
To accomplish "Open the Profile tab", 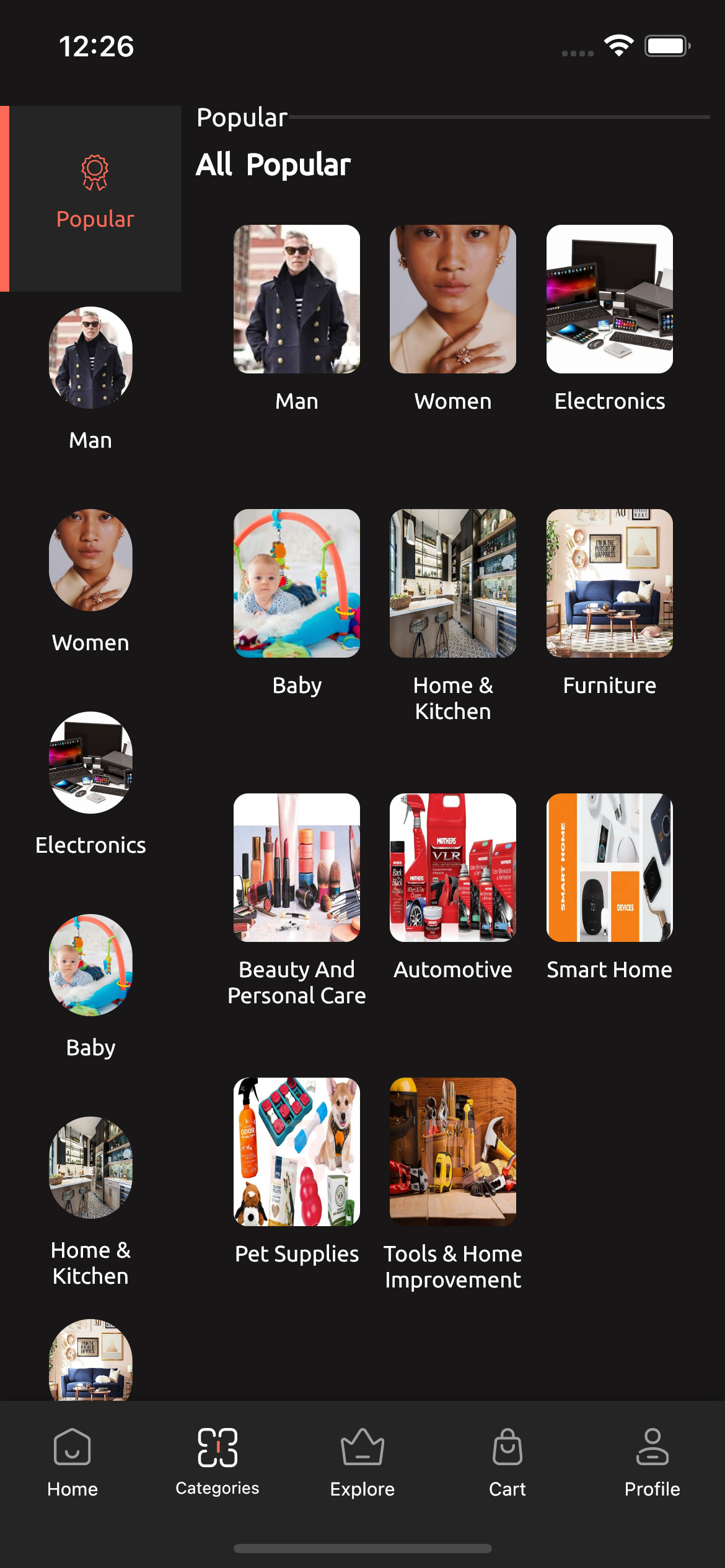I will pos(652,1463).
